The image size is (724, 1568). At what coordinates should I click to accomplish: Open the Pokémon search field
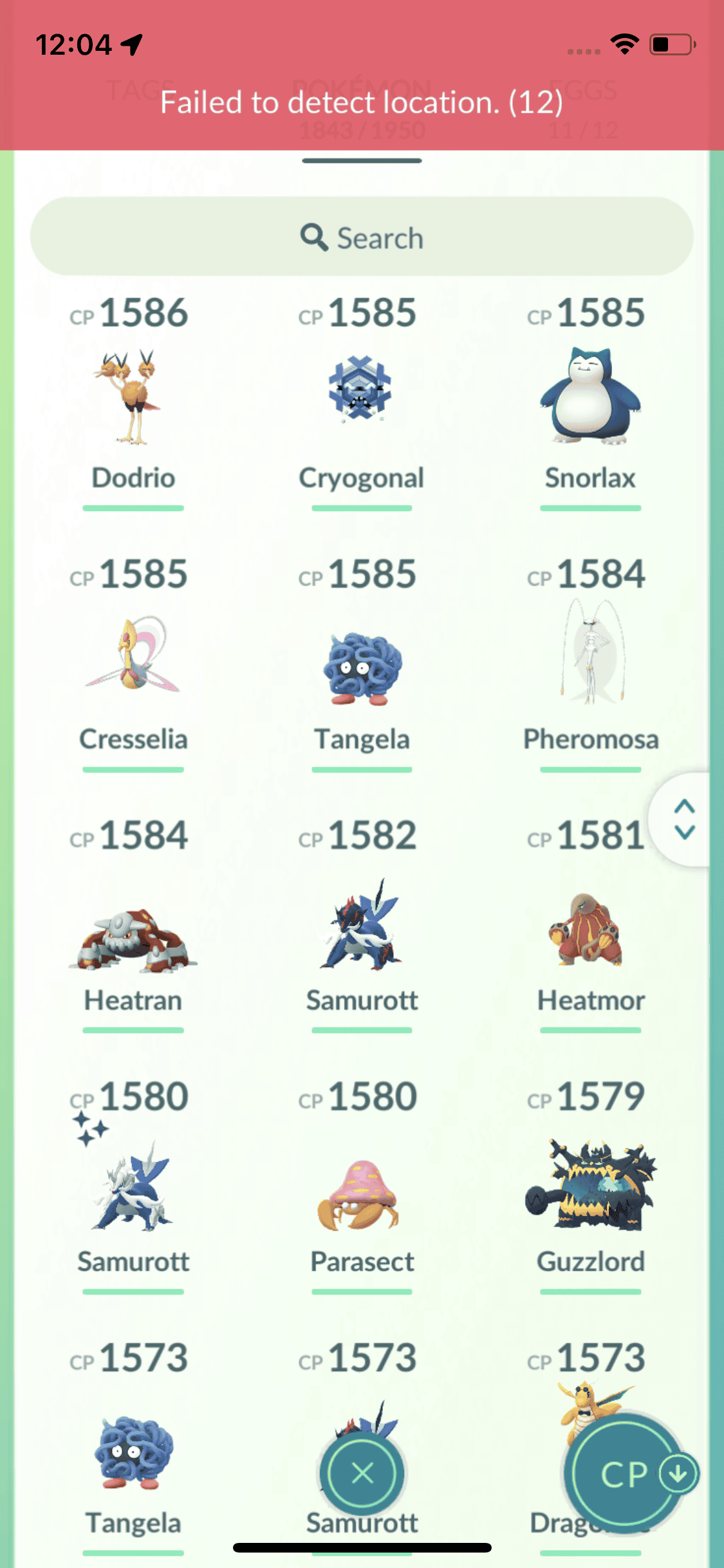(x=362, y=237)
